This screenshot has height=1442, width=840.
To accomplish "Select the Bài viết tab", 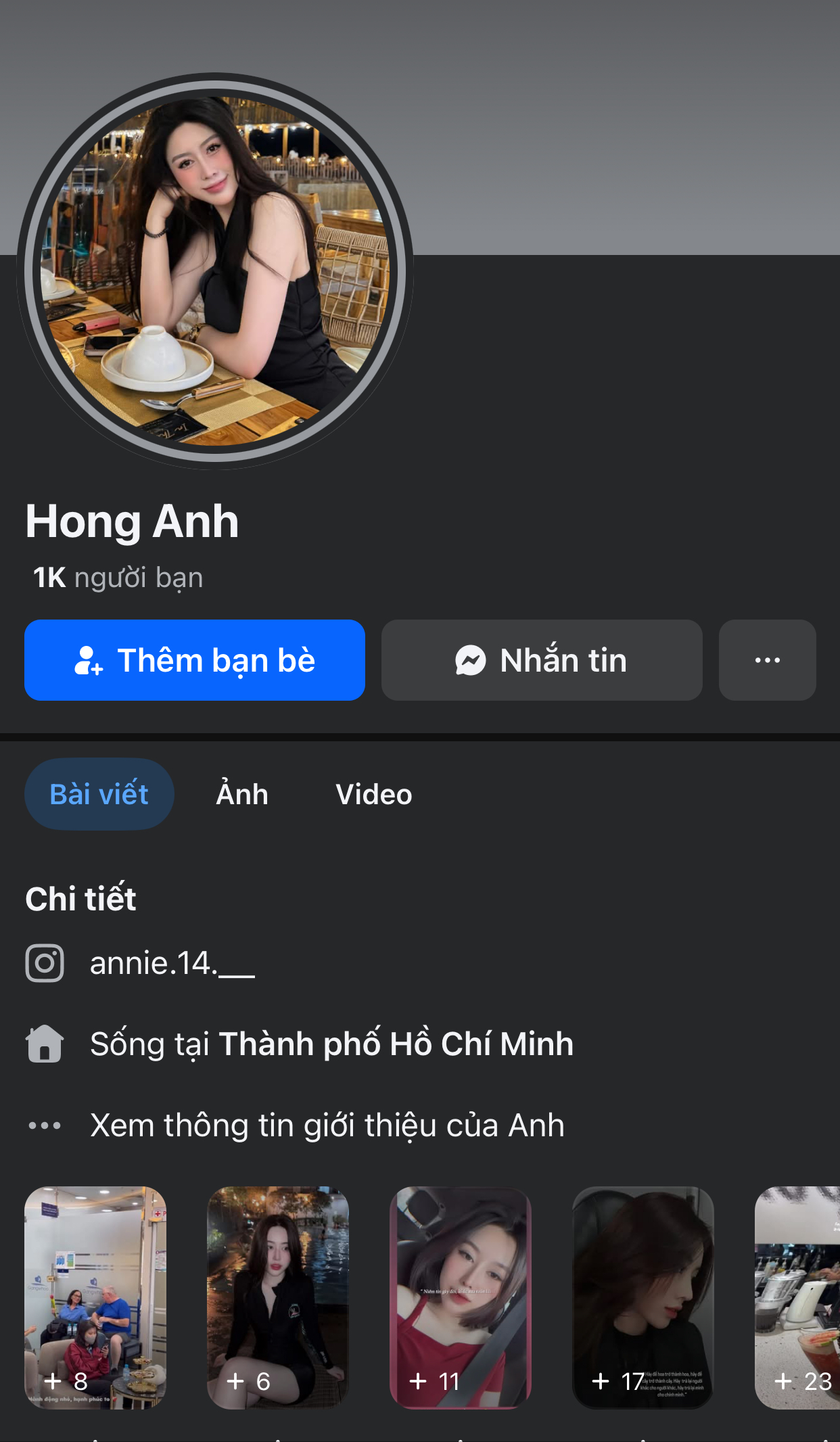I will click(x=99, y=794).
